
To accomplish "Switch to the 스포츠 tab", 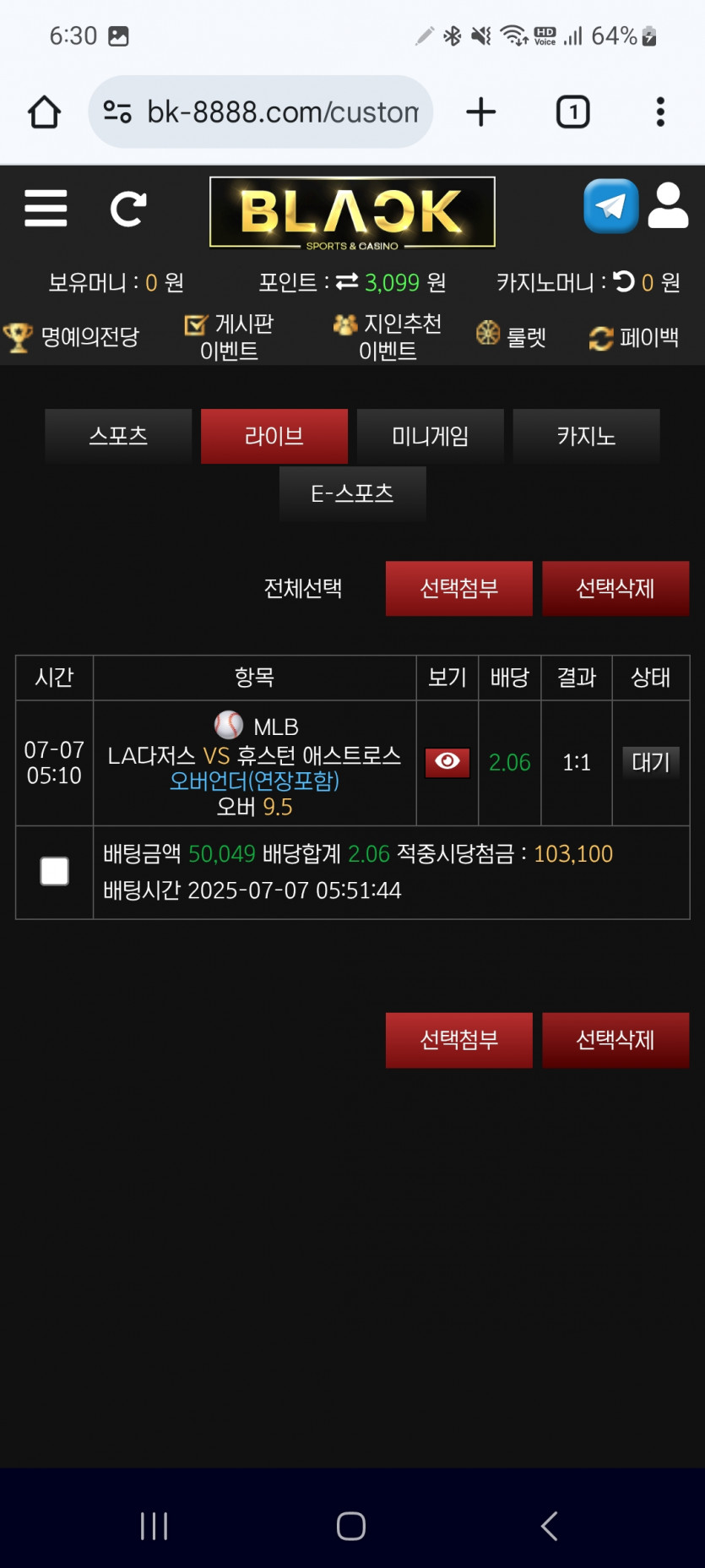I will [x=118, y=436].
